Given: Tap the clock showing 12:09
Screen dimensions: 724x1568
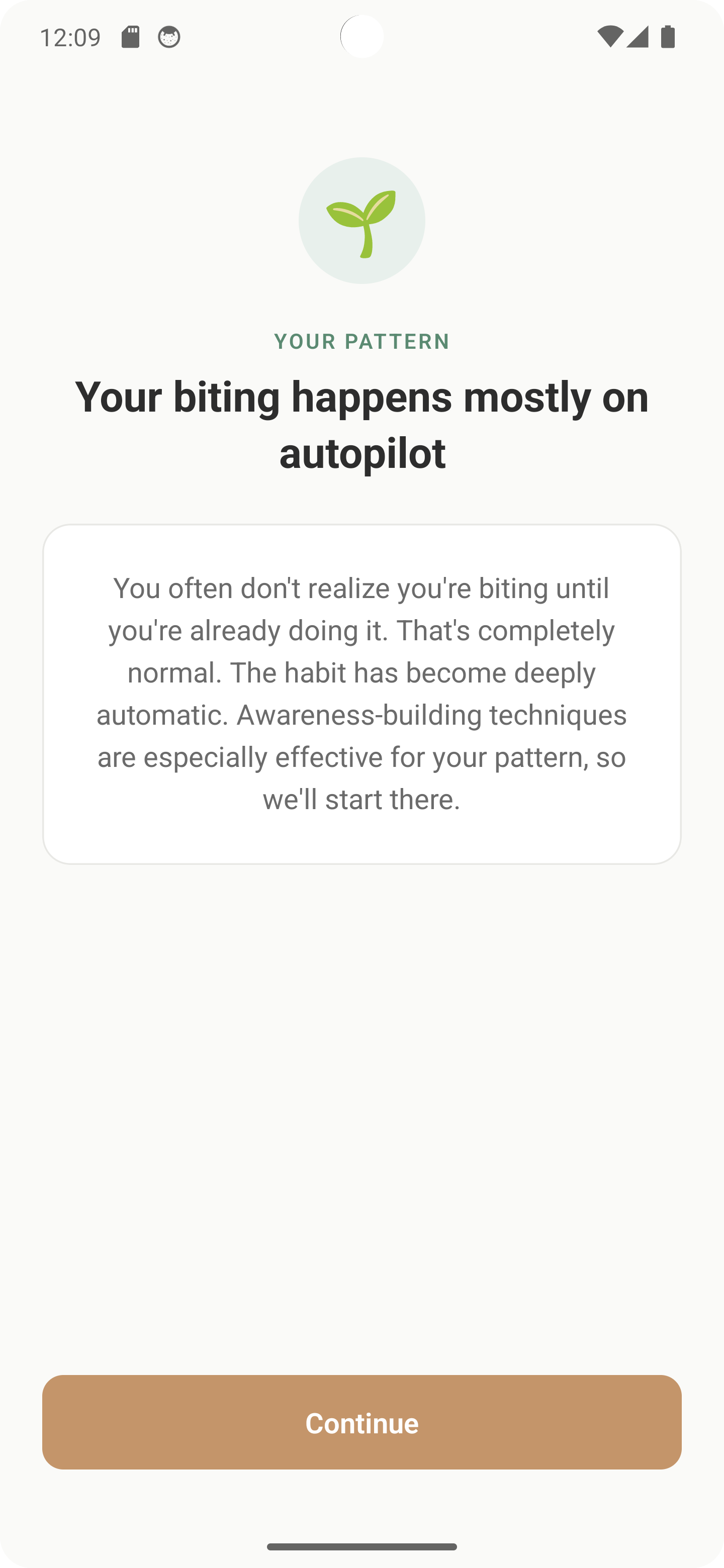Looking at the screenshot, I should 71,37.
